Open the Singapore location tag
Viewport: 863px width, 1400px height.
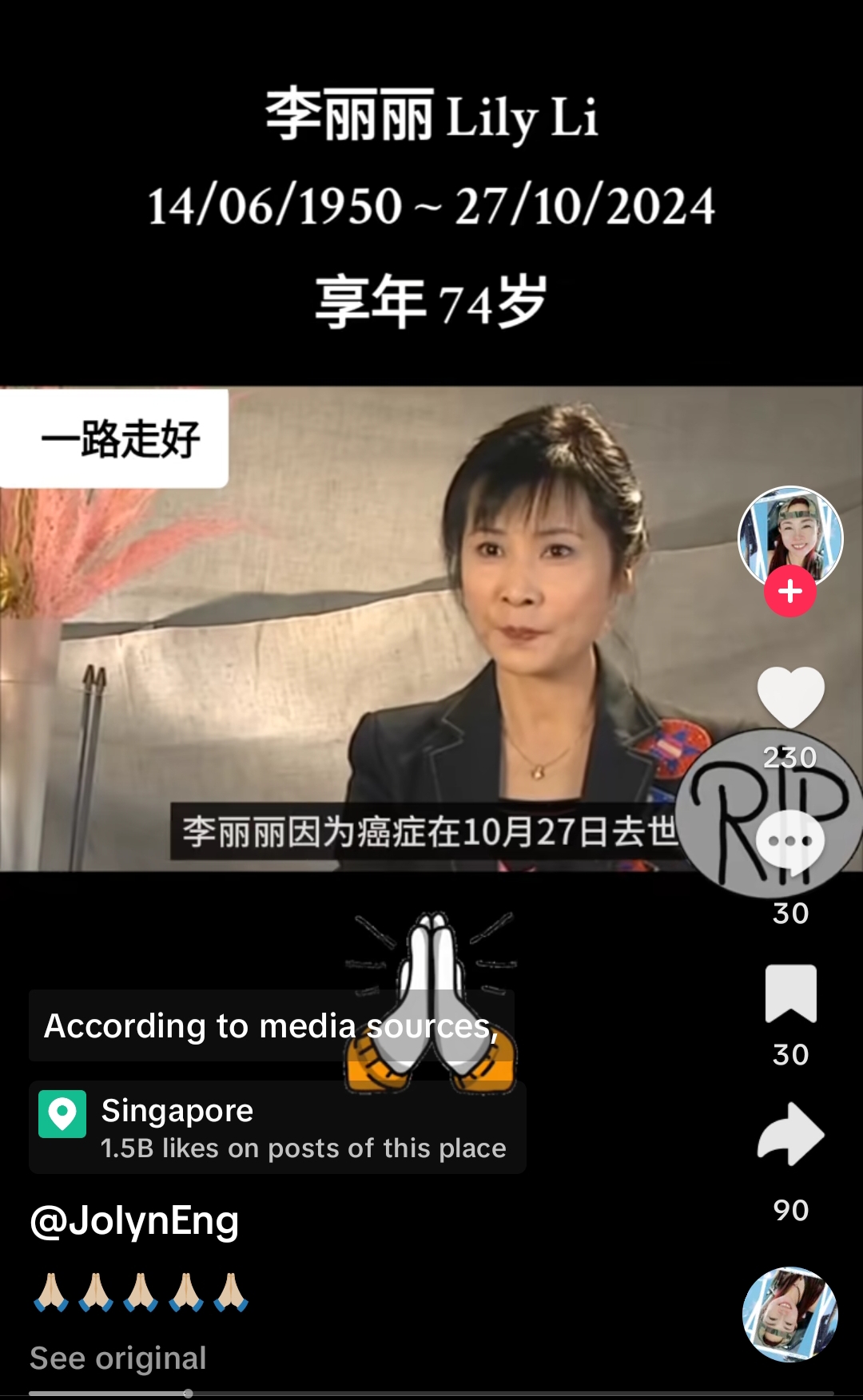[276, 1127]
